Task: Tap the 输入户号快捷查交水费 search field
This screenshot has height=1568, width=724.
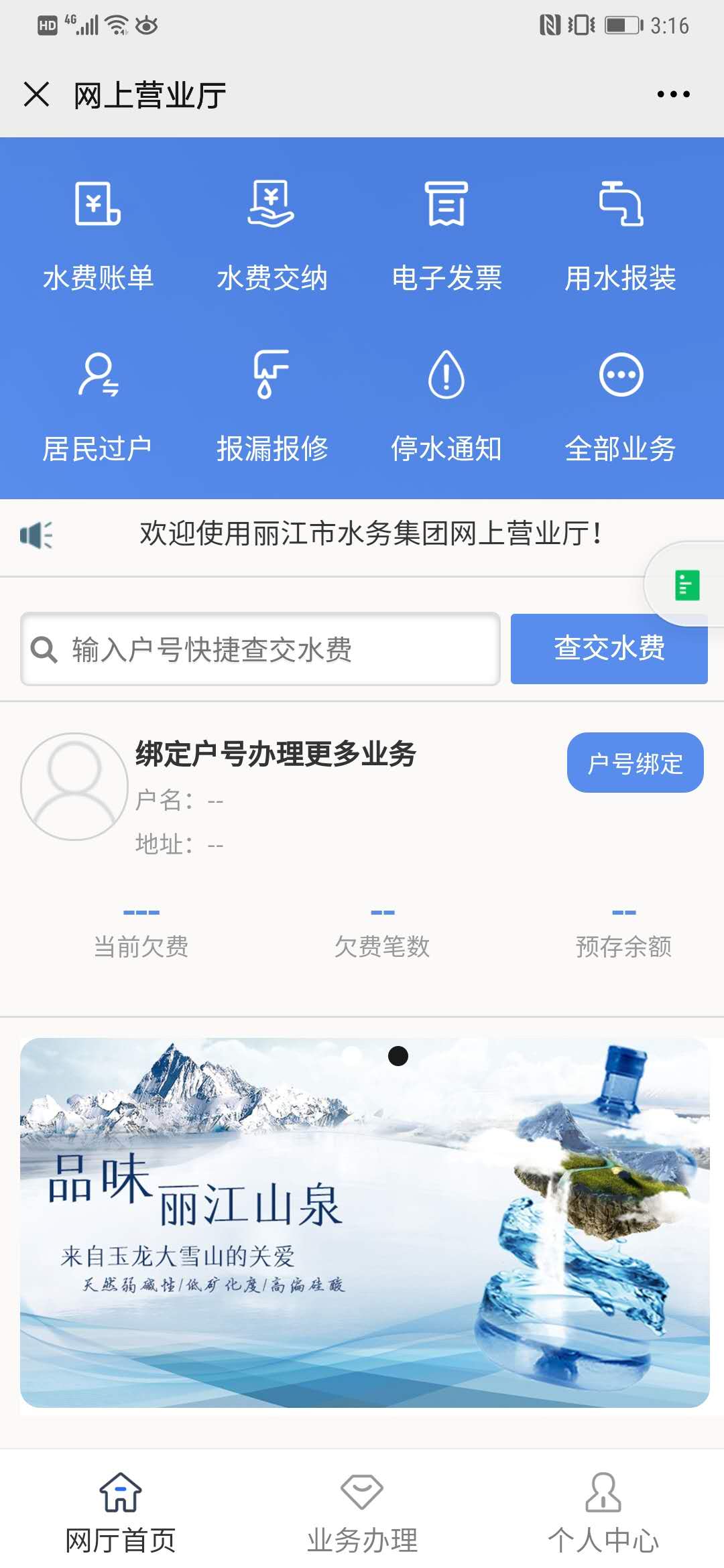Action: [x=268, y=649]
